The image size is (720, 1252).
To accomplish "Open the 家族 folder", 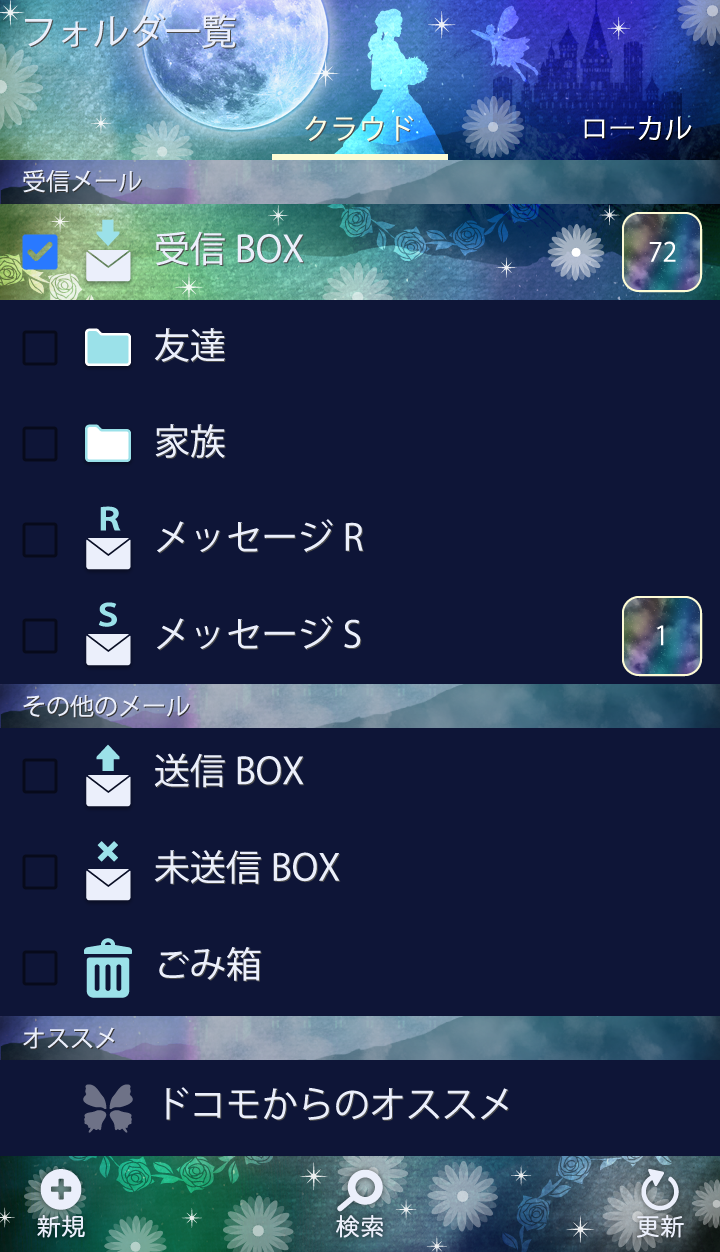I will pos(190,443).
